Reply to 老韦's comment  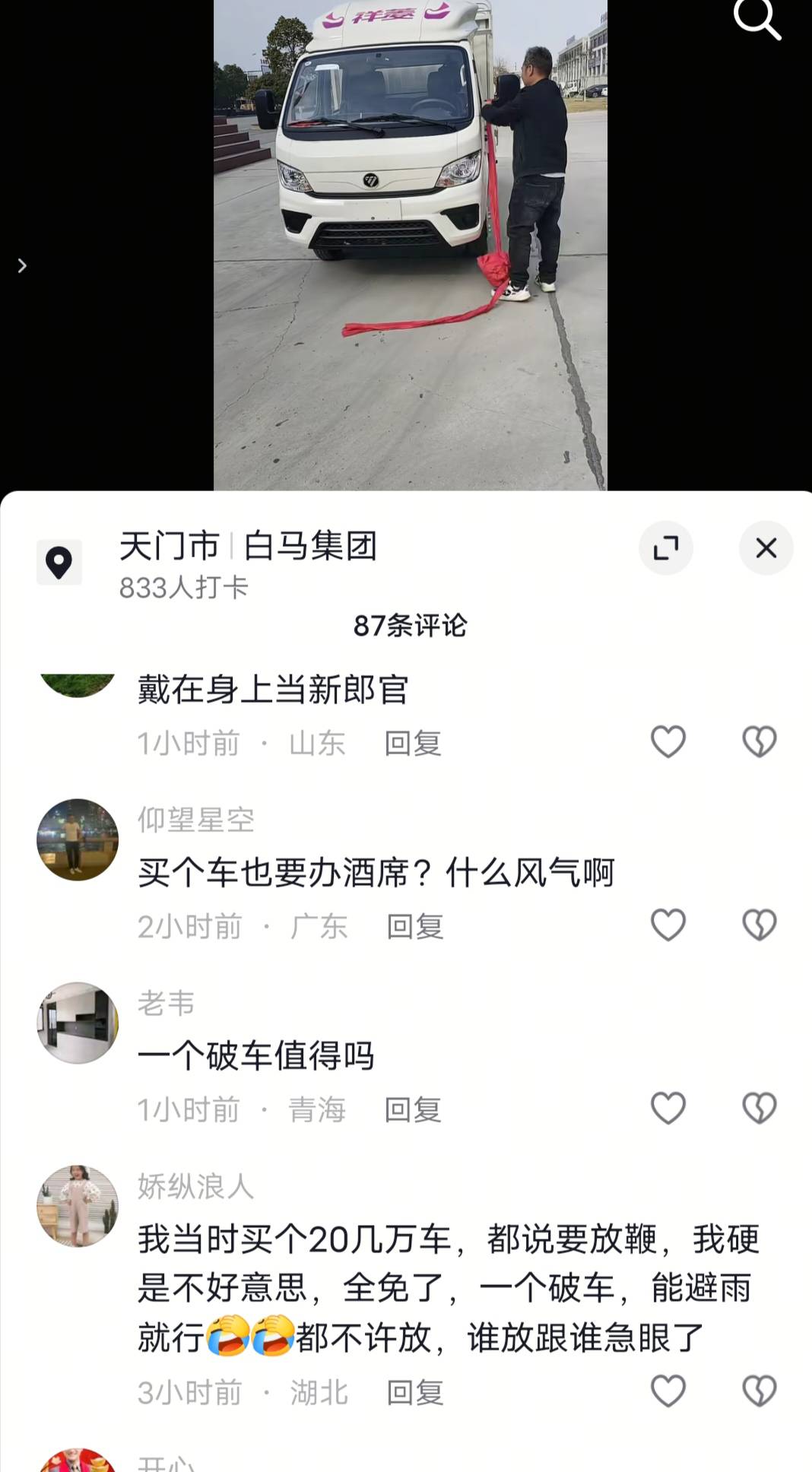[413, 1110]
